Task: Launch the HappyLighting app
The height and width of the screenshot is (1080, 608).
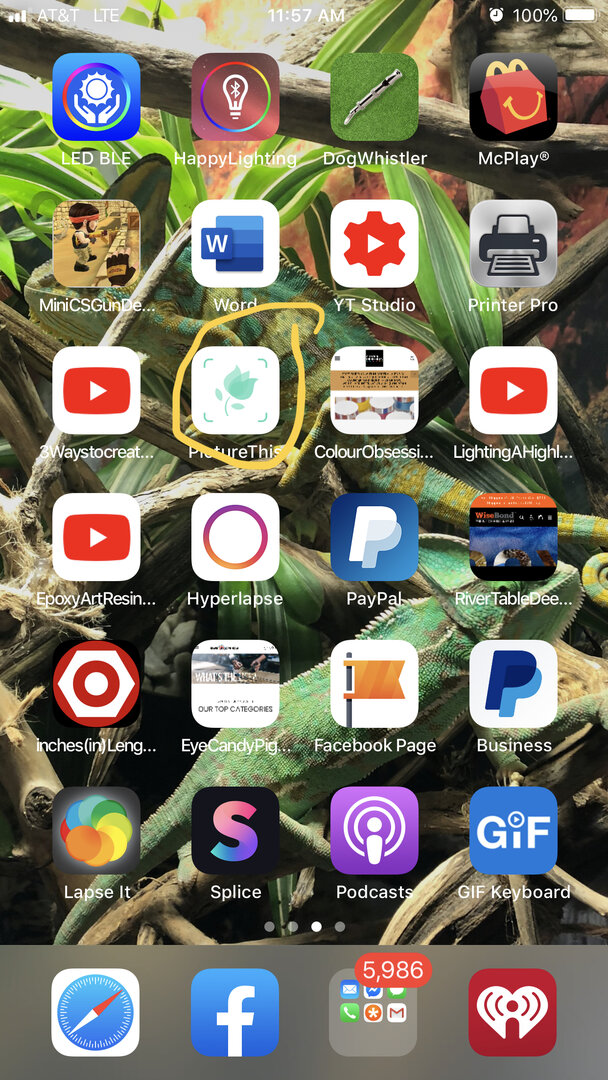Action: (235, 97)
